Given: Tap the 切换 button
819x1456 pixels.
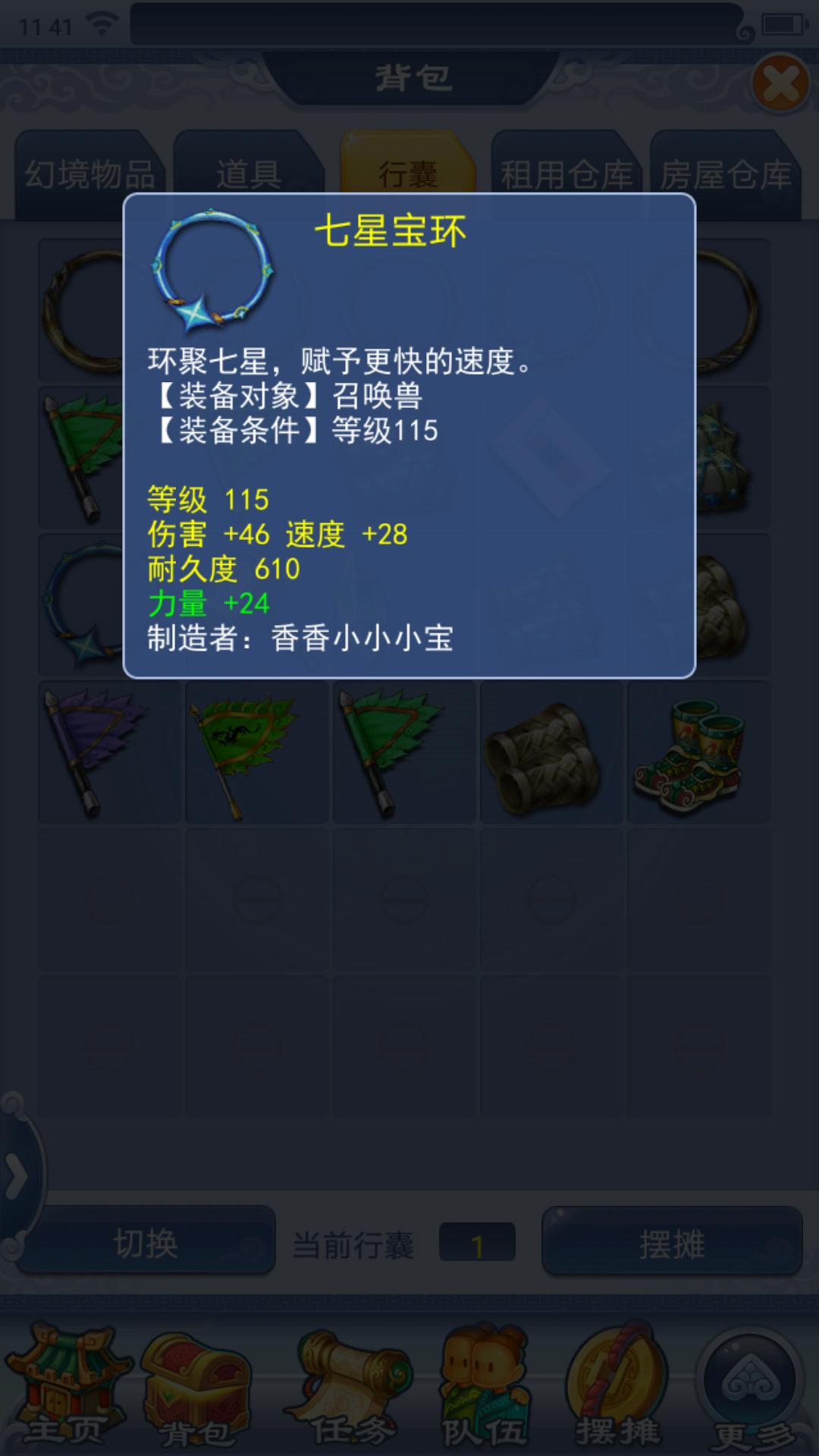Looking at the screenshot, I should point(146,1244).
